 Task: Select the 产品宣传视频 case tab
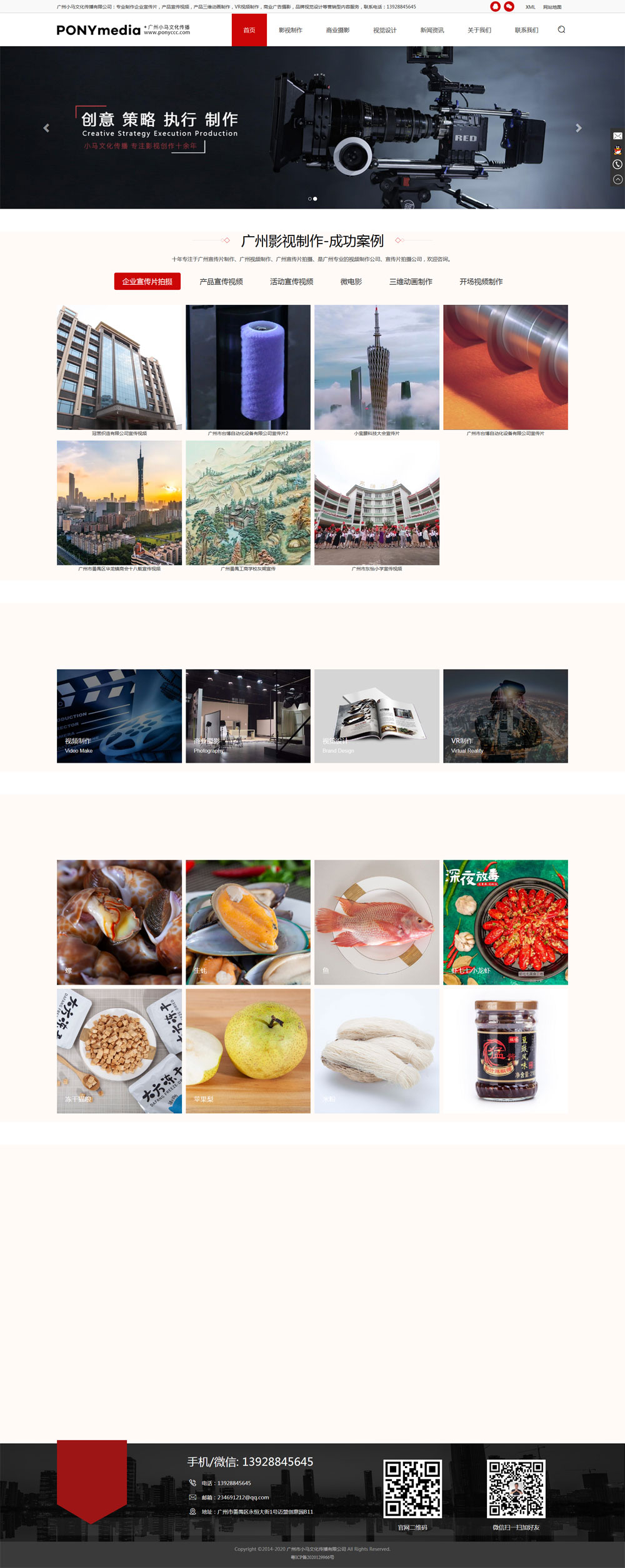point(221,282)
